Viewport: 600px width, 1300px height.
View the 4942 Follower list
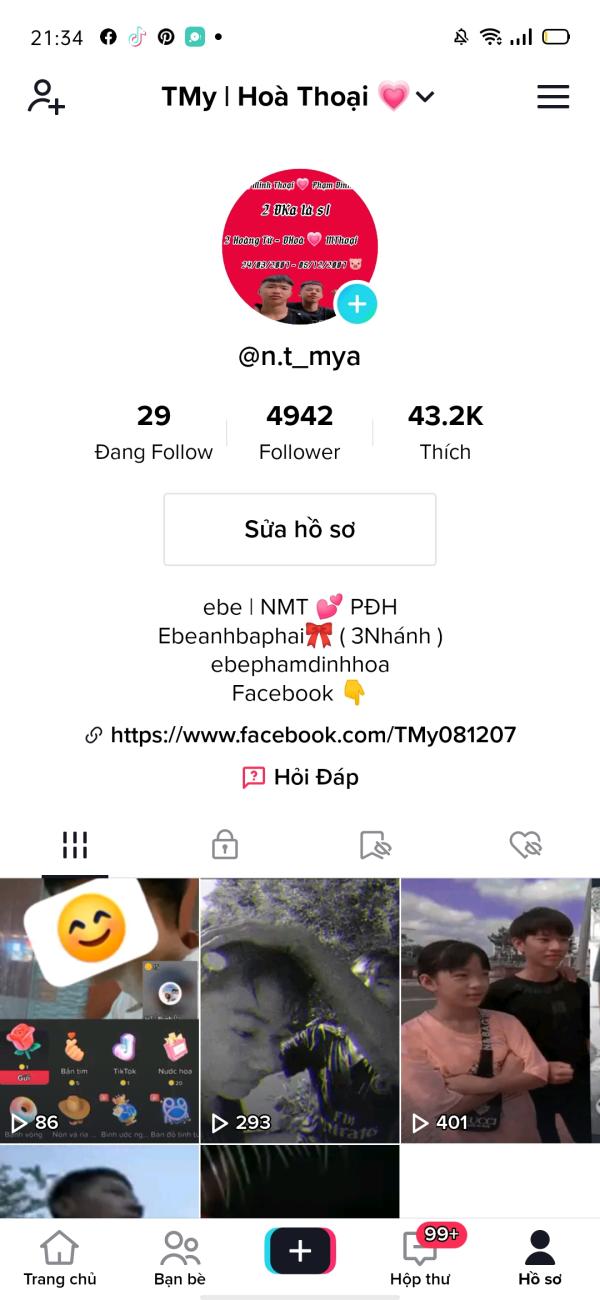[299, 432]
